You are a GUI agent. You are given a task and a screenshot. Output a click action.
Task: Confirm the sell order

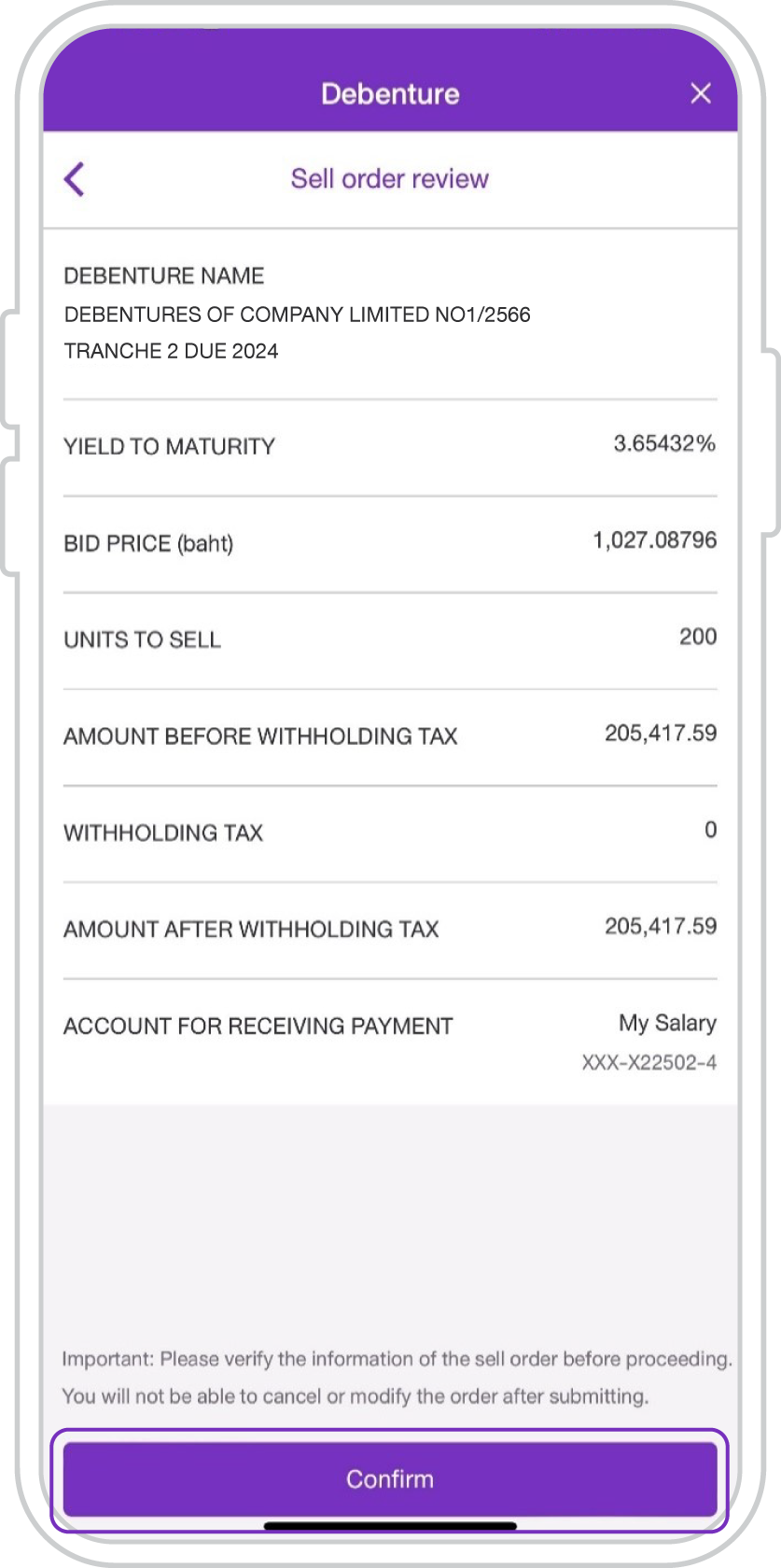pyautogui.click(x=390, y=1479)
